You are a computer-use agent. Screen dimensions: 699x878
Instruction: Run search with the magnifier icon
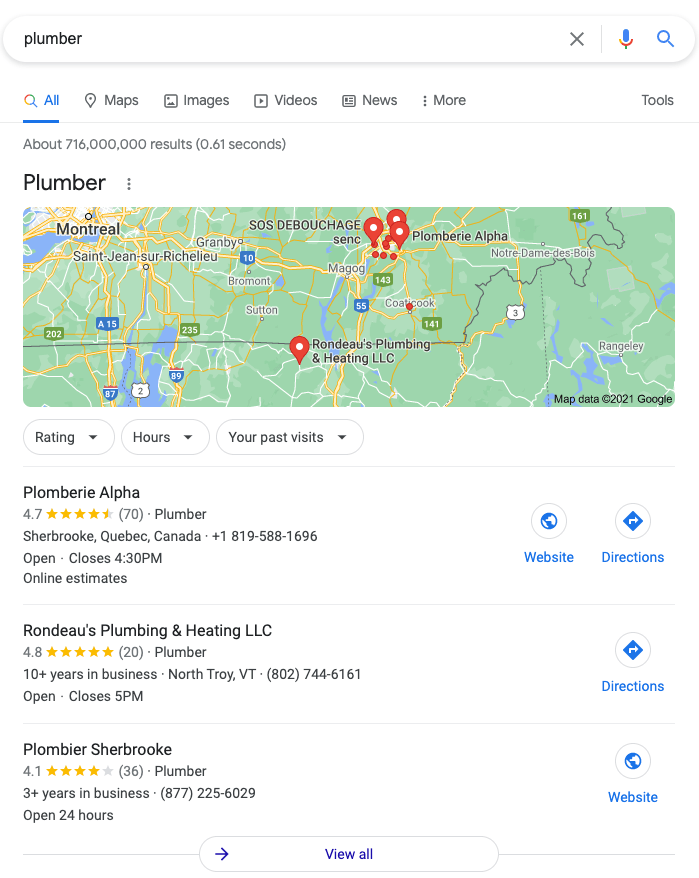(x=666, y=39)
